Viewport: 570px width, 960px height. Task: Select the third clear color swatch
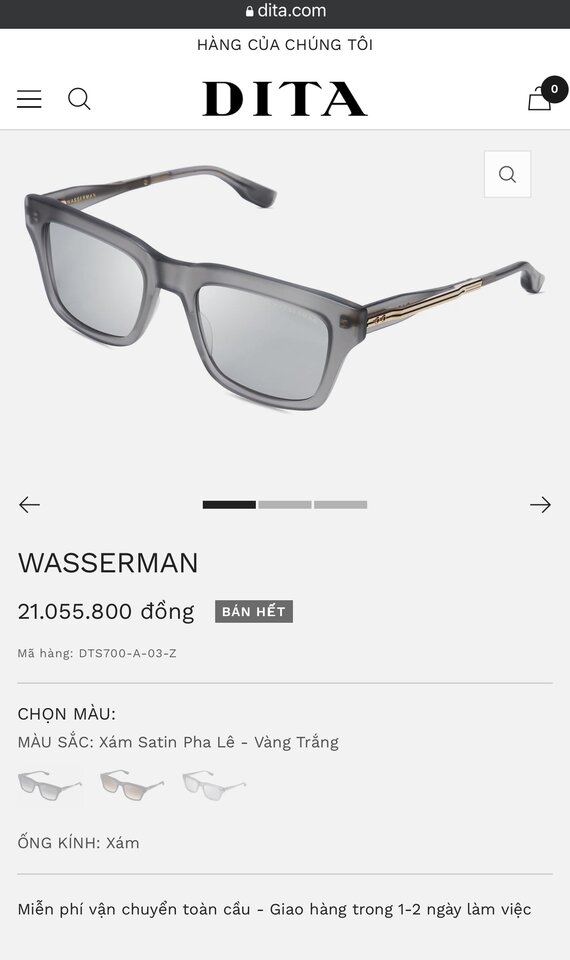(x=214, y=786)
